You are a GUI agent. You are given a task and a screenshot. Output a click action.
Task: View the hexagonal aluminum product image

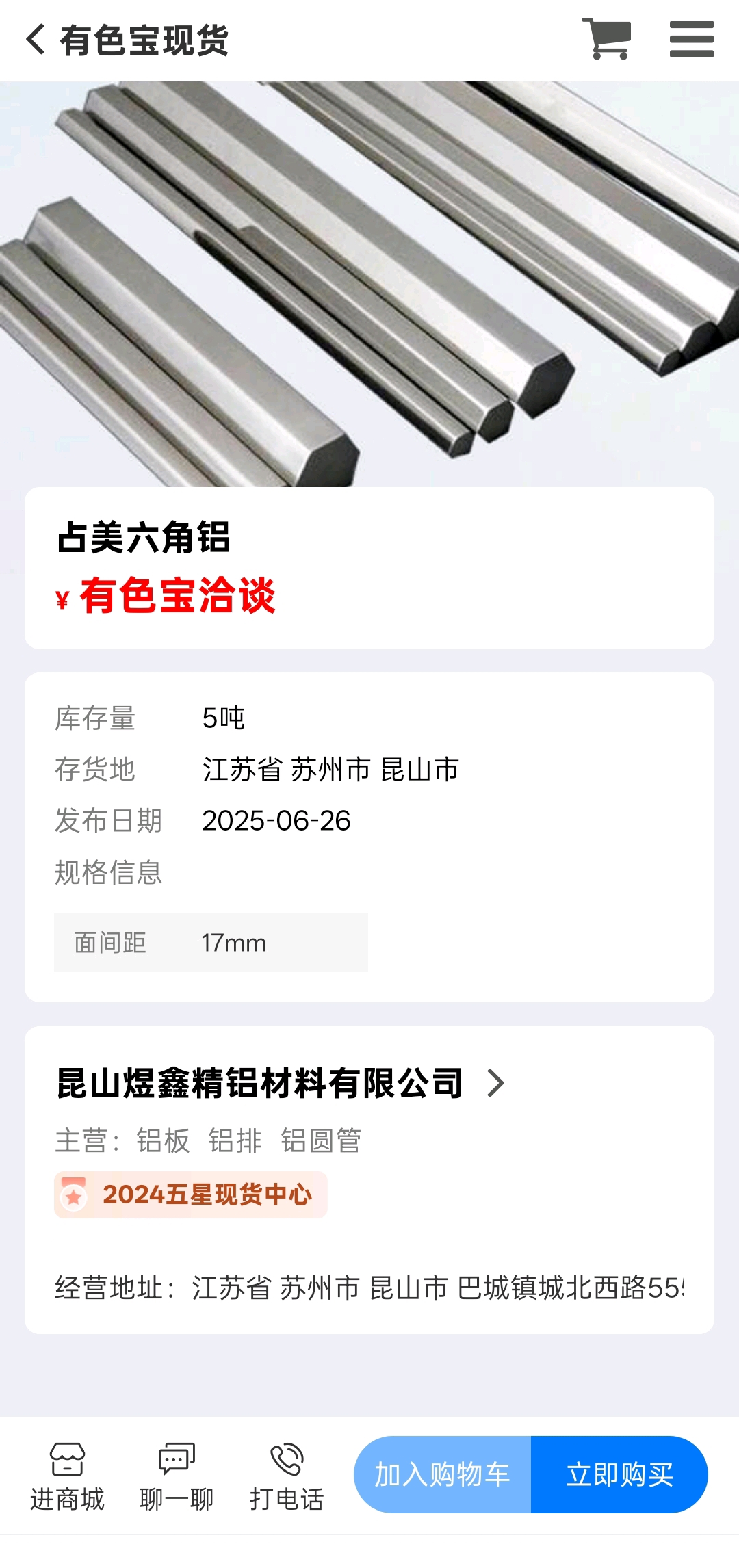369,284
